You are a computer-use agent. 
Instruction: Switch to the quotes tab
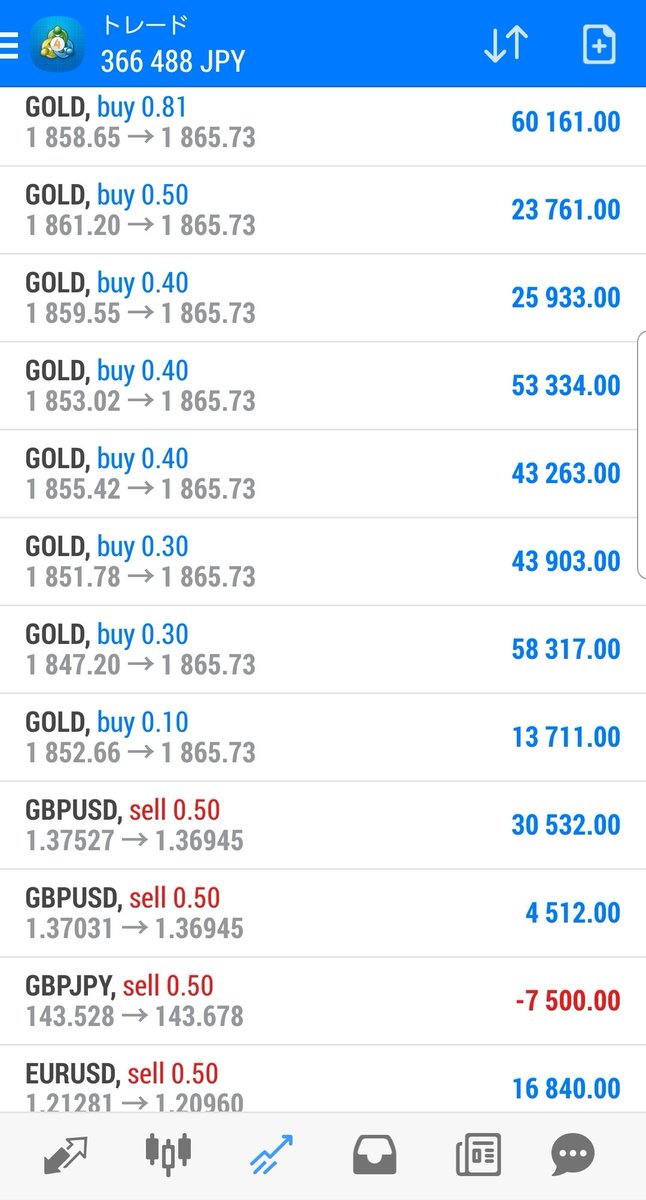(65, 1157)
